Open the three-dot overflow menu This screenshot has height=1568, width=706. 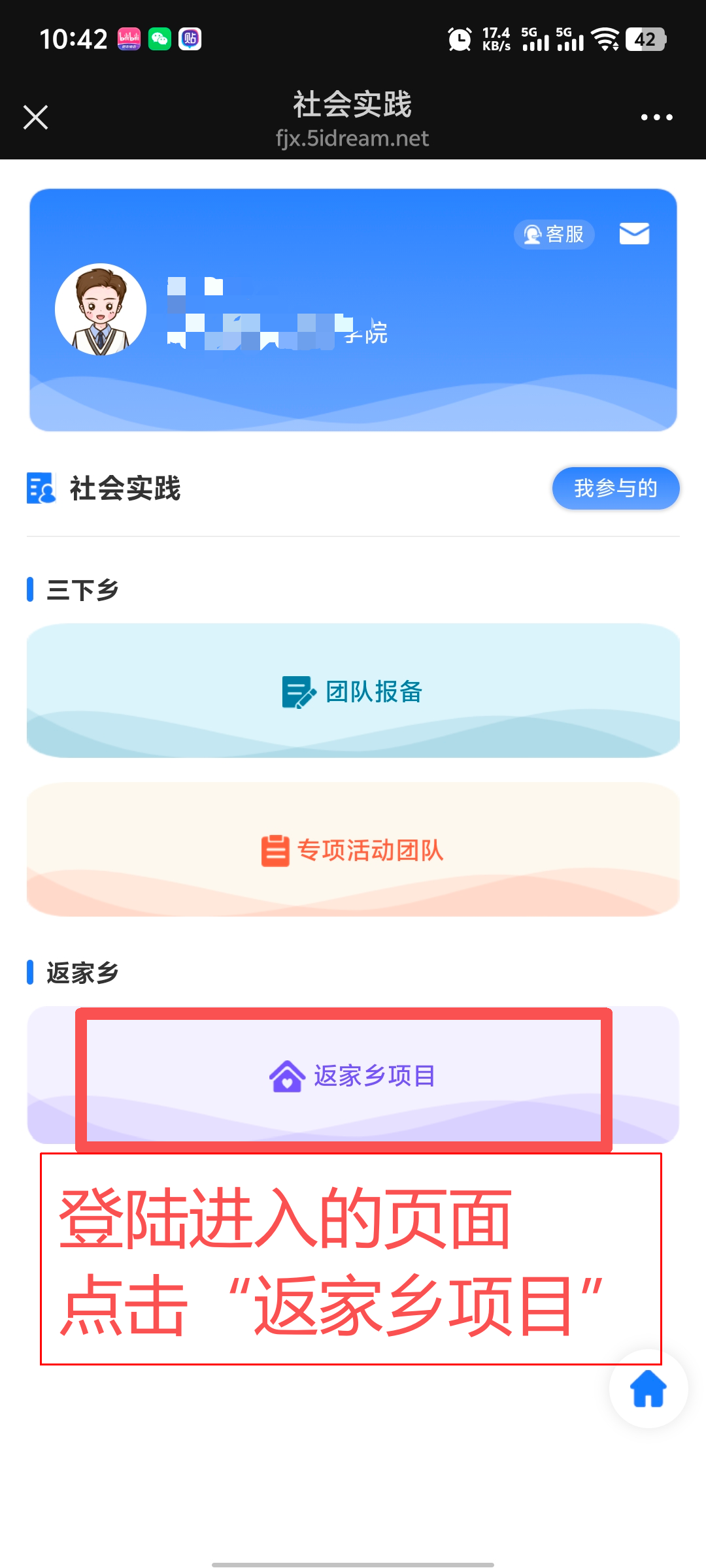click(x=656, y=118)
